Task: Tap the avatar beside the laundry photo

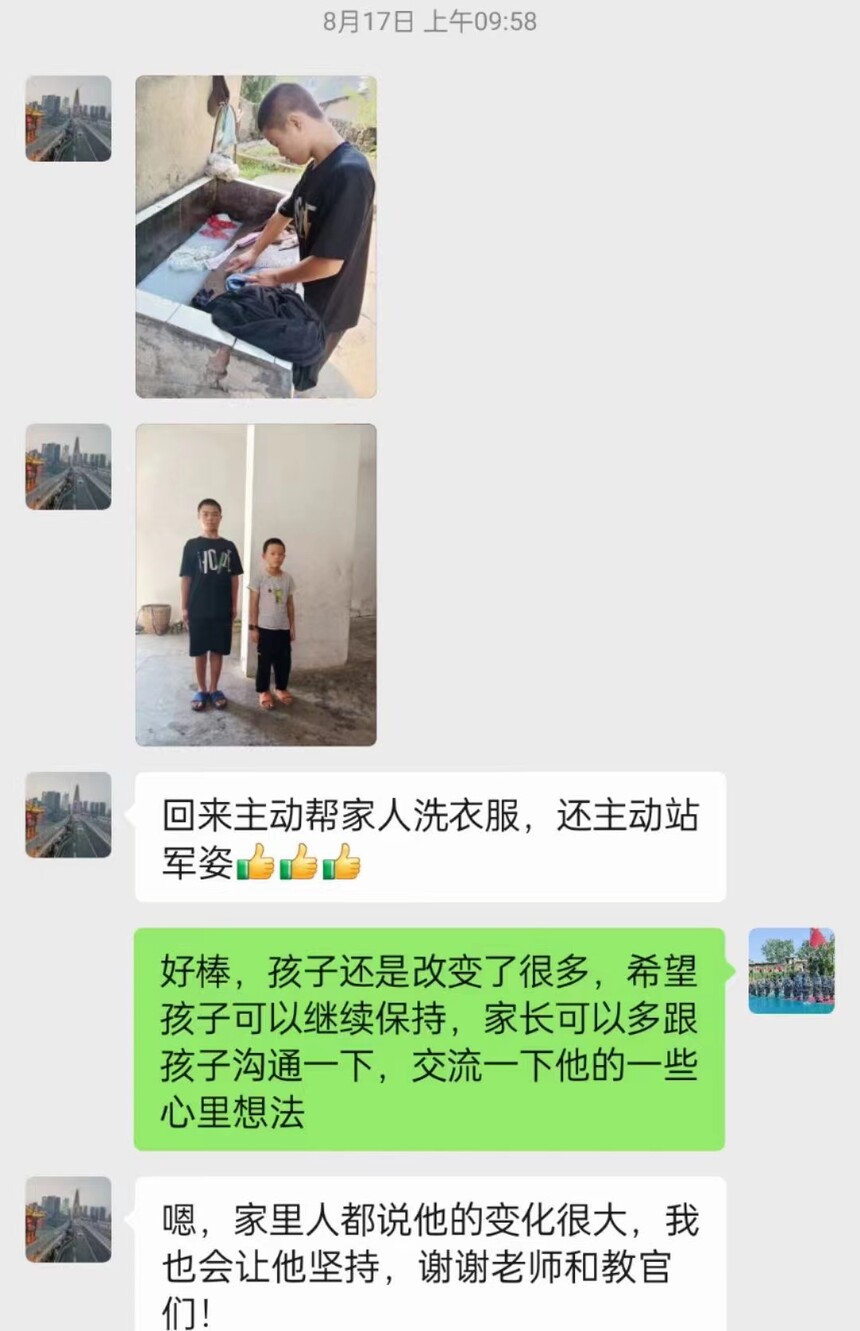Action: [68, 118]
